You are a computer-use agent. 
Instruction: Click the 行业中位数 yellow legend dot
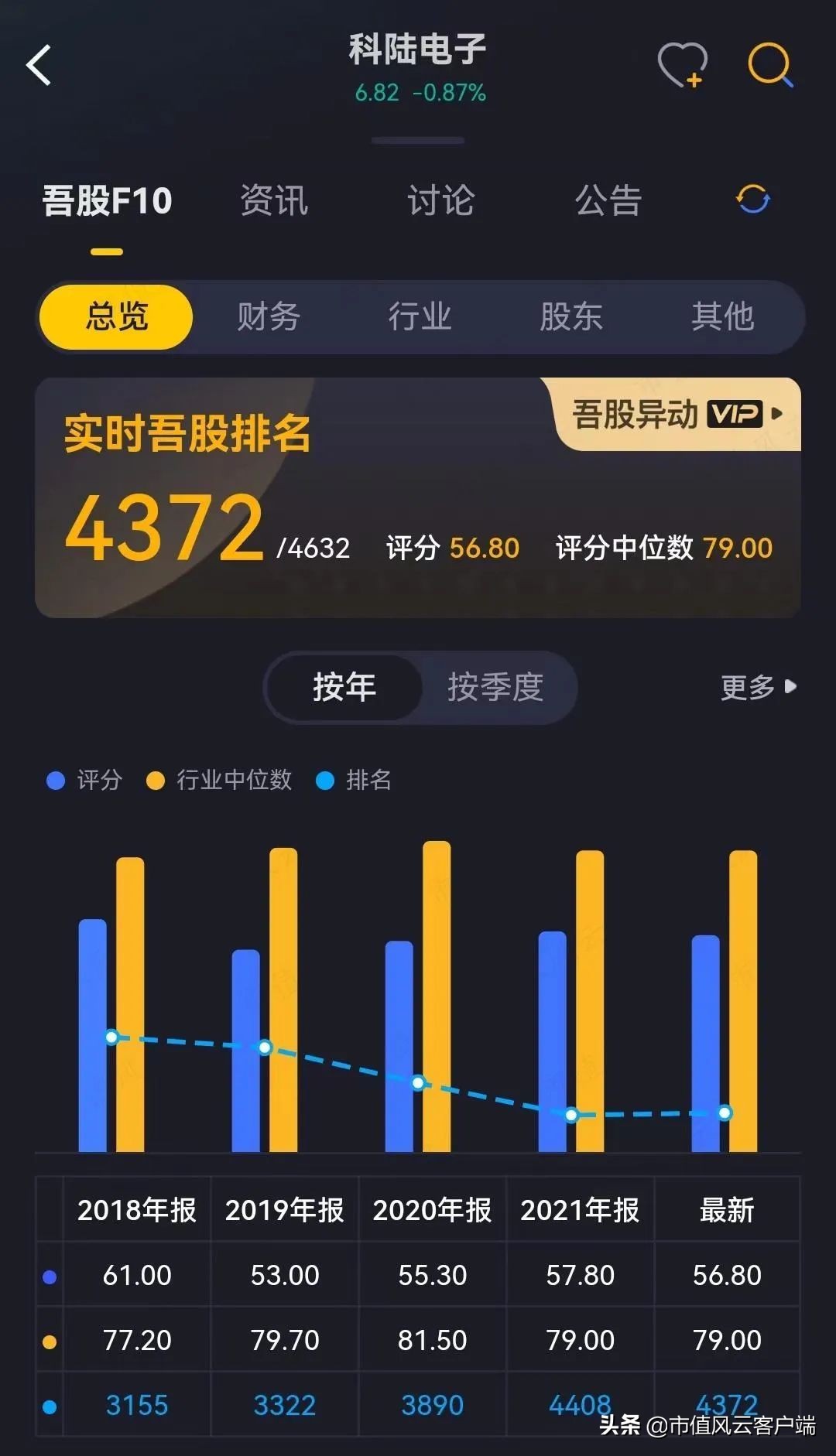pyautogui.click(x=155, y=781)
